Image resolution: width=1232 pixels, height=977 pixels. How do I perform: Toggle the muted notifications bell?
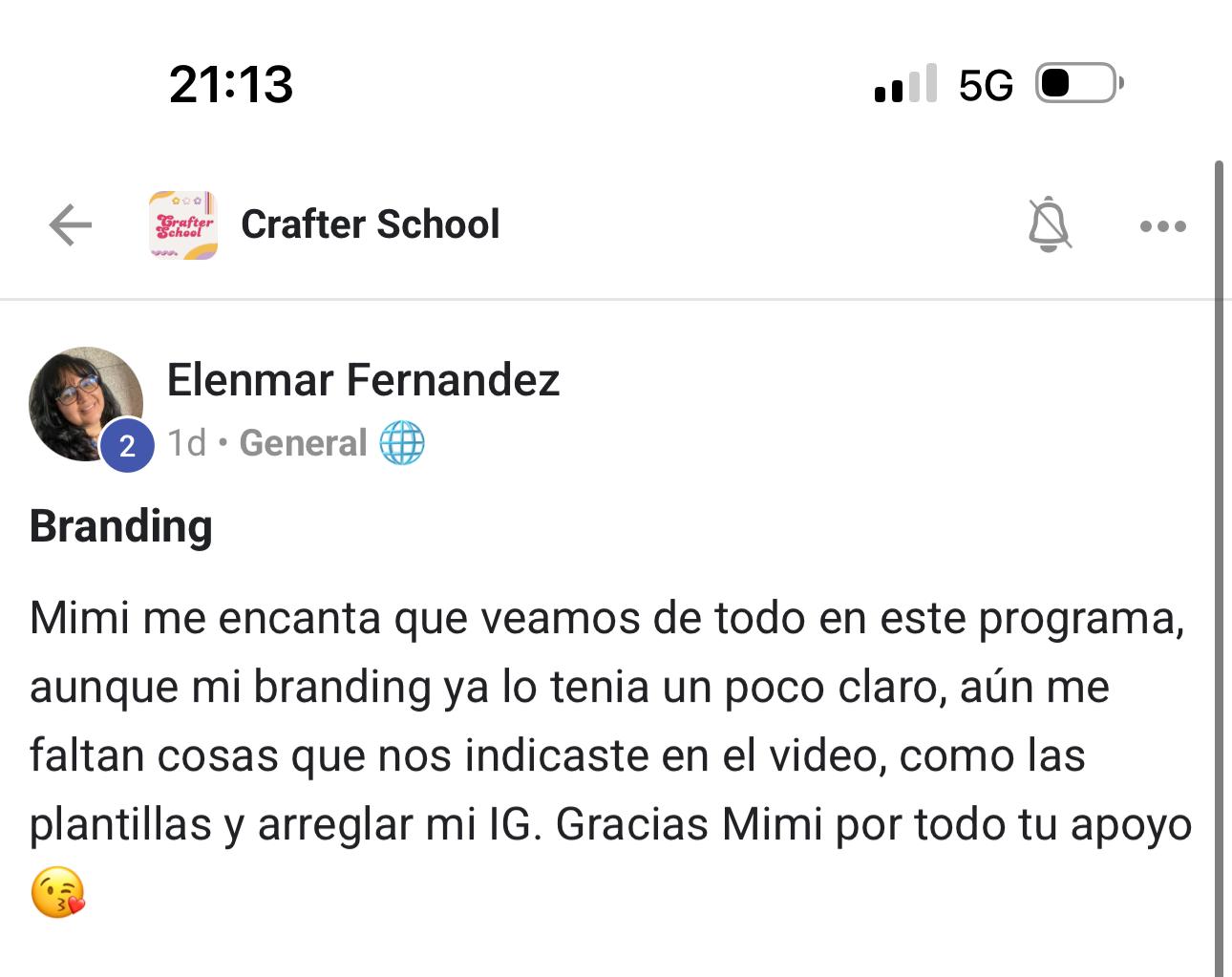[x=1049, y=225]
